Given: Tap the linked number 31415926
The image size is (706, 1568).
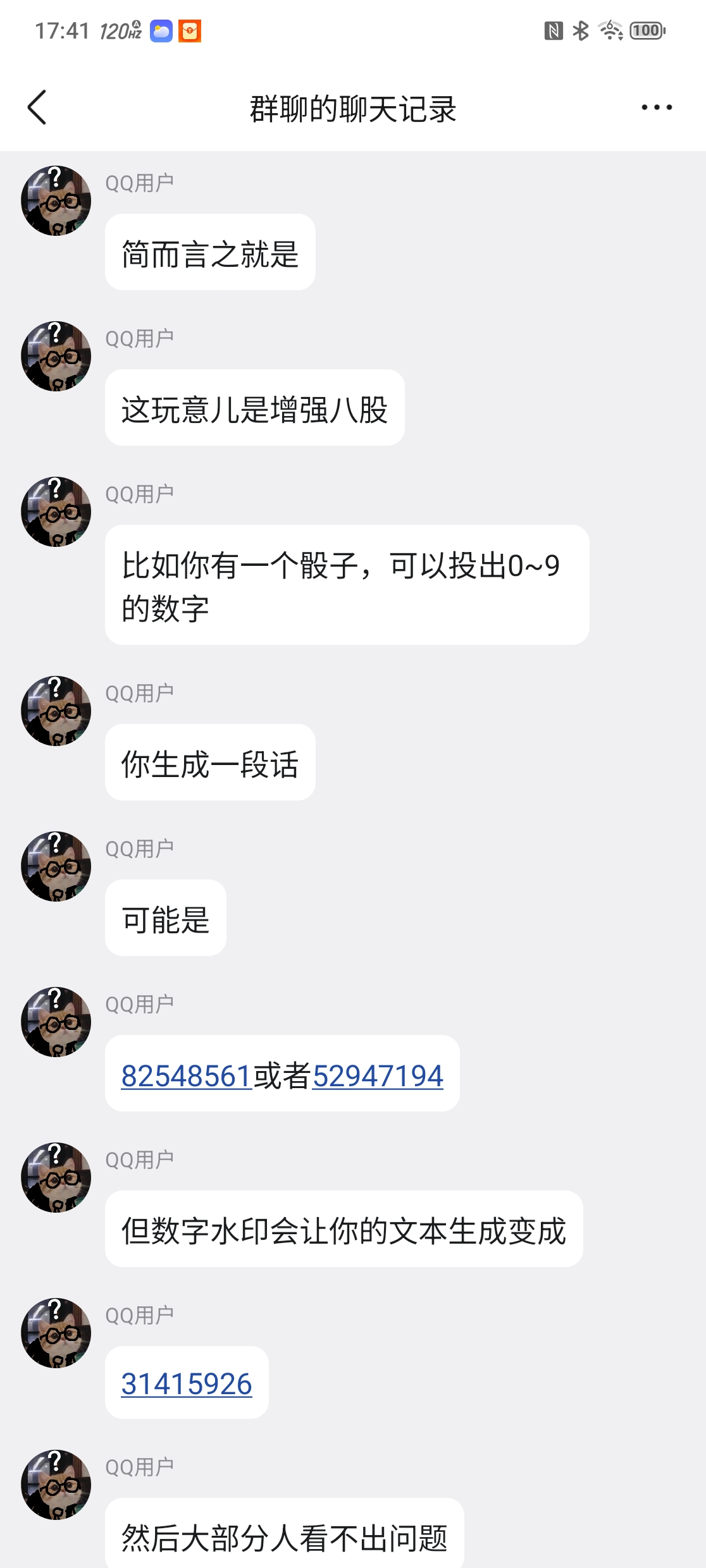Looking at the screenshot, I should 187,1383.
